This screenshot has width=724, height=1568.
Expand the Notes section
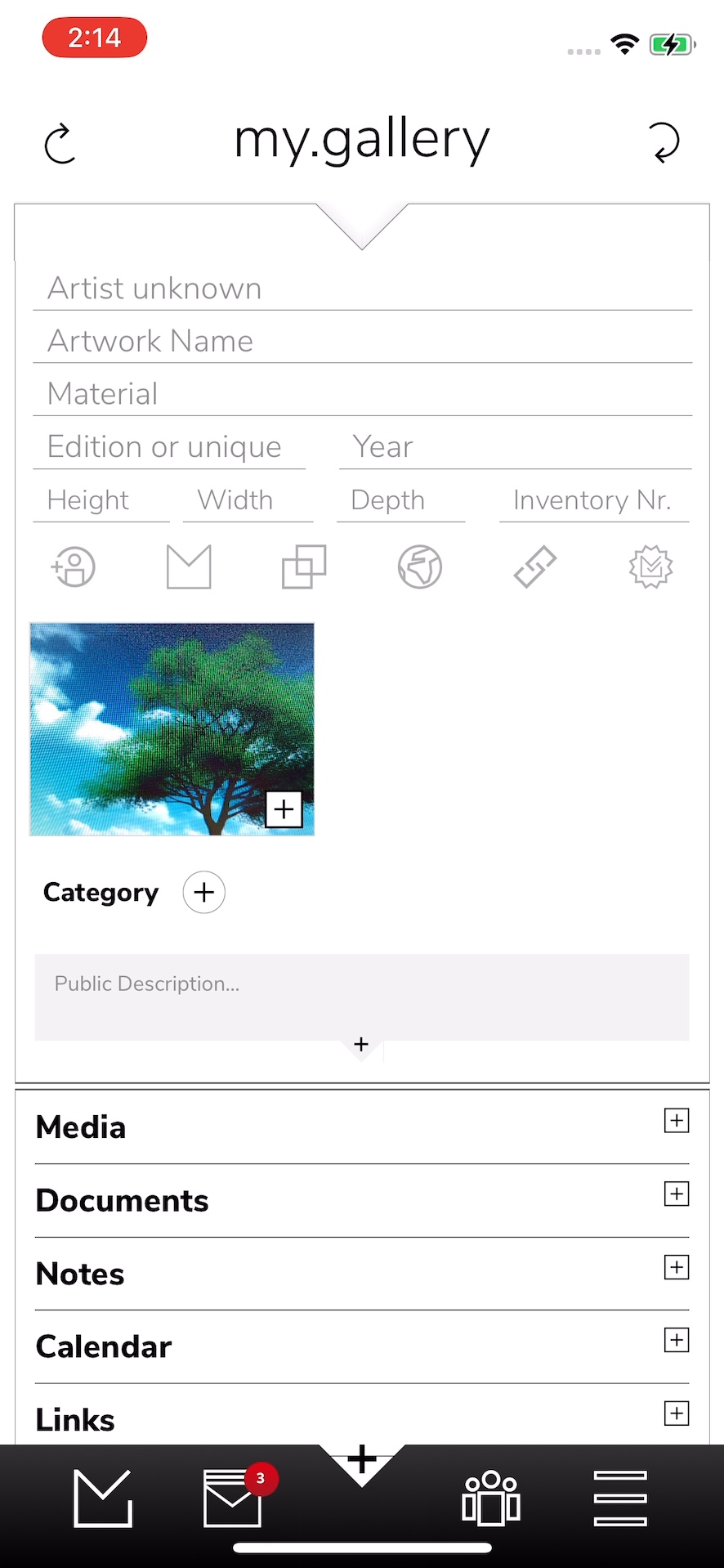676,1267
